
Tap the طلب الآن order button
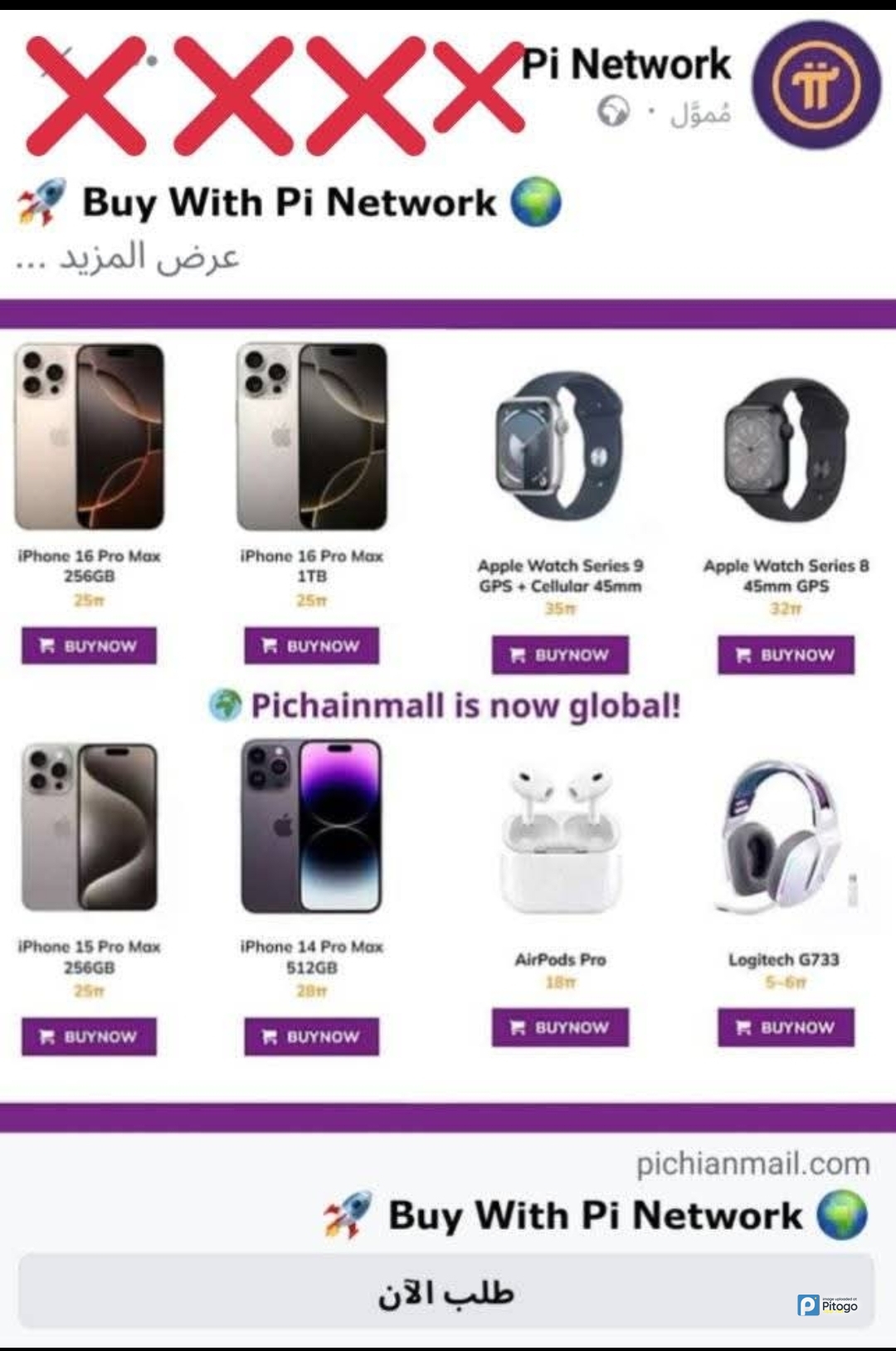pos(446,1291)
